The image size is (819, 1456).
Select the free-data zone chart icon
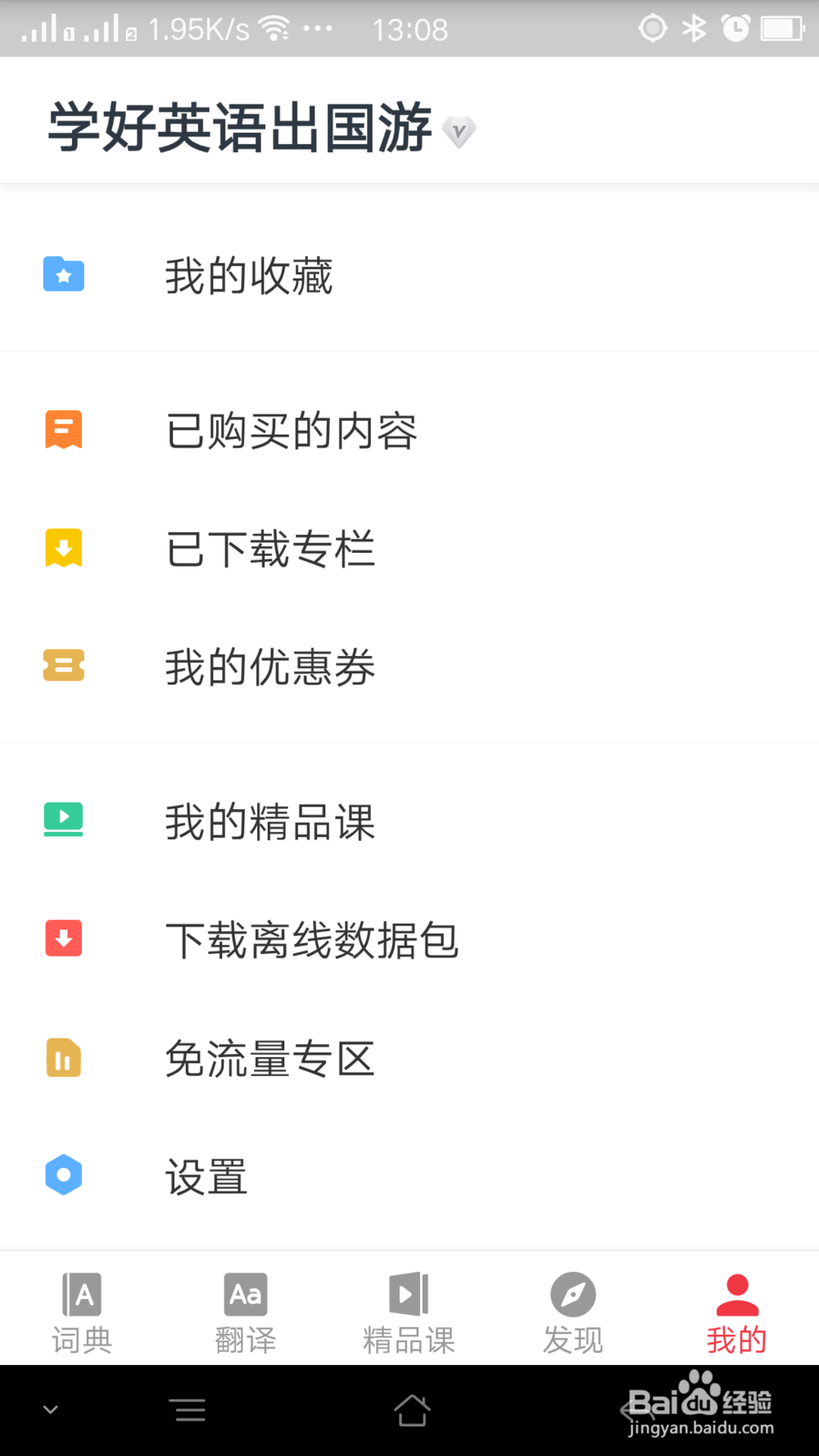click(64, 1057)
